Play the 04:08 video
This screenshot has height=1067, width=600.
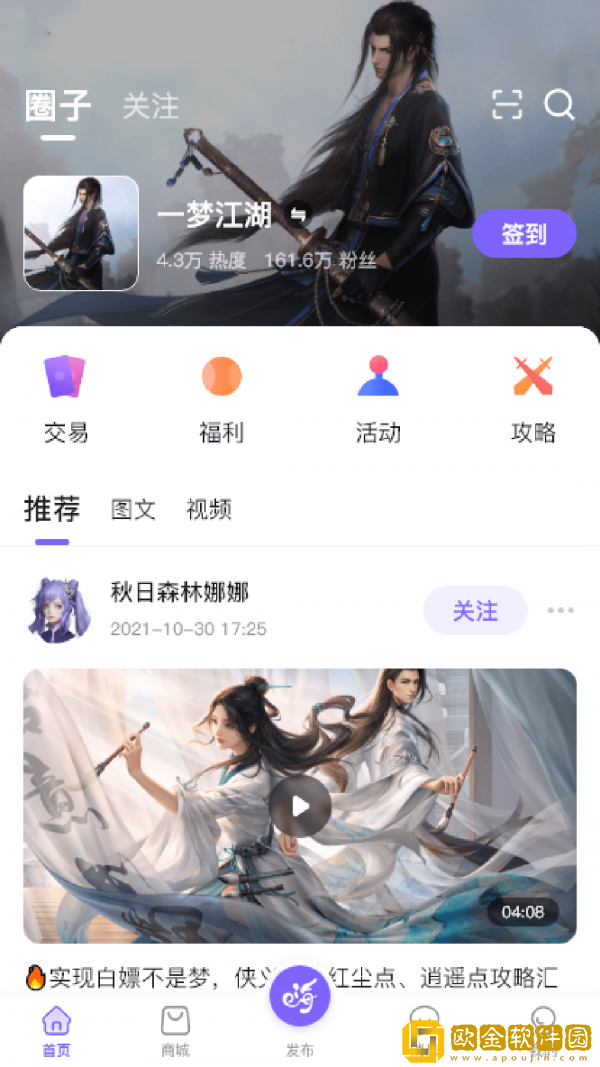[x=300, y=805]
